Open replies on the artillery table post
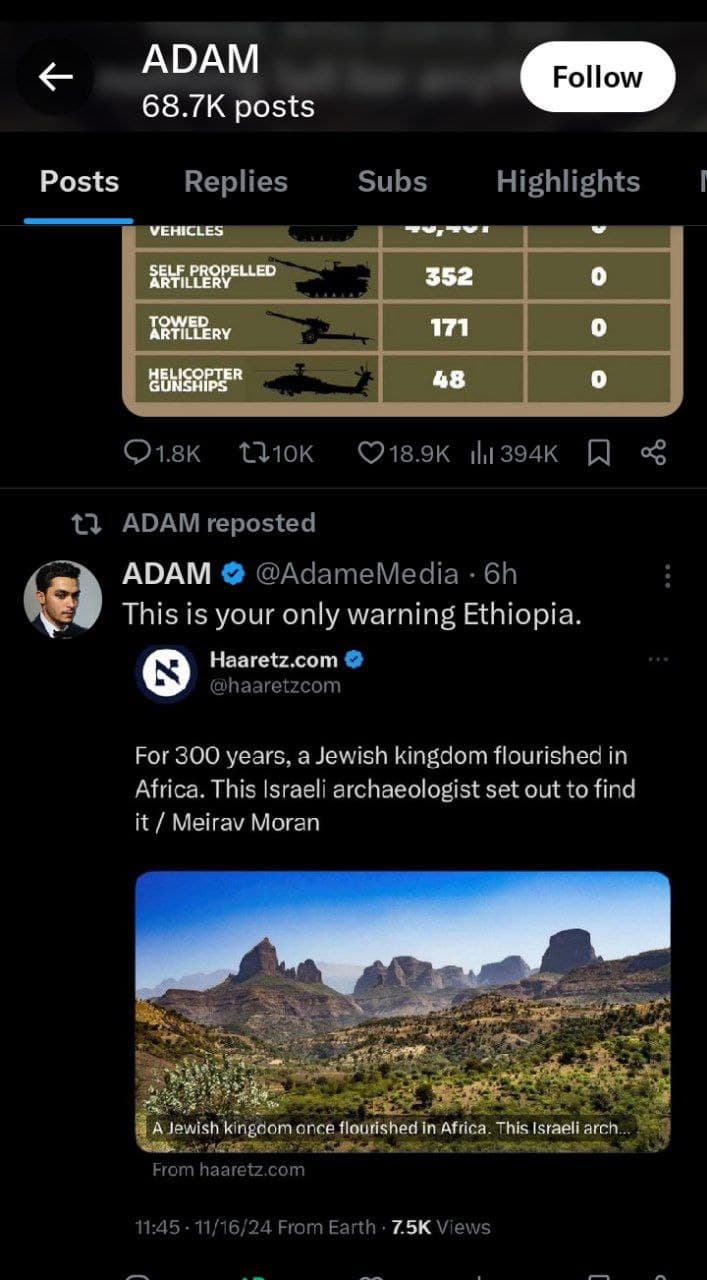 162,454
